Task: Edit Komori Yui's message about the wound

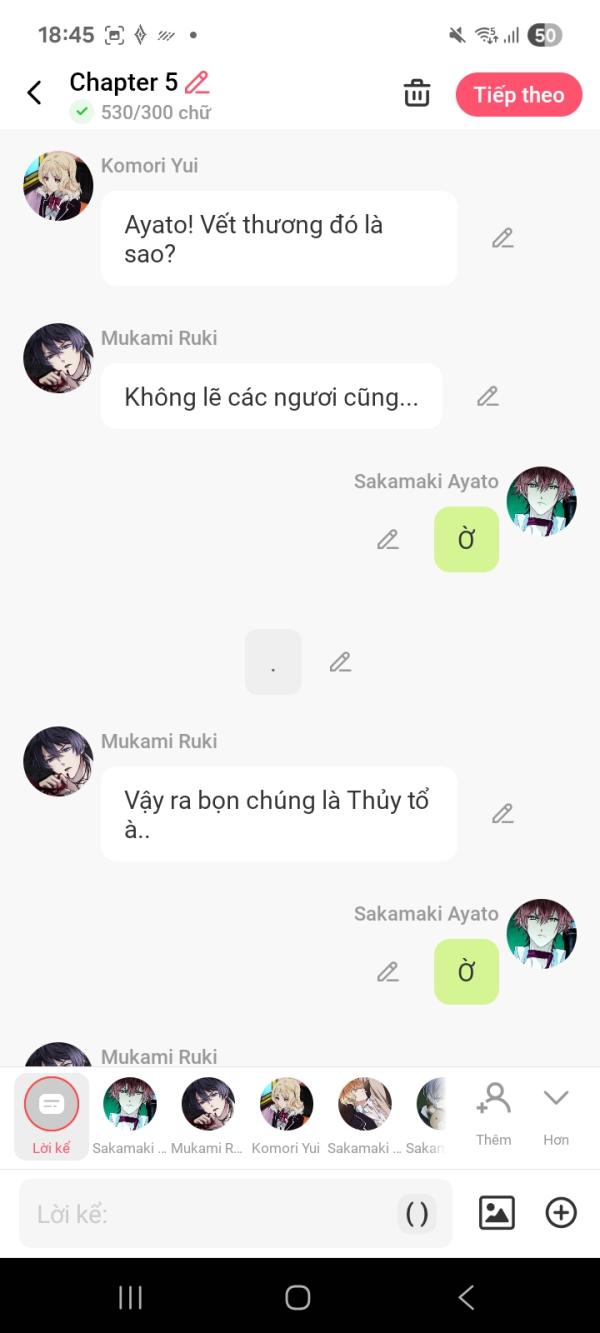Action: (x=502, y=238)
